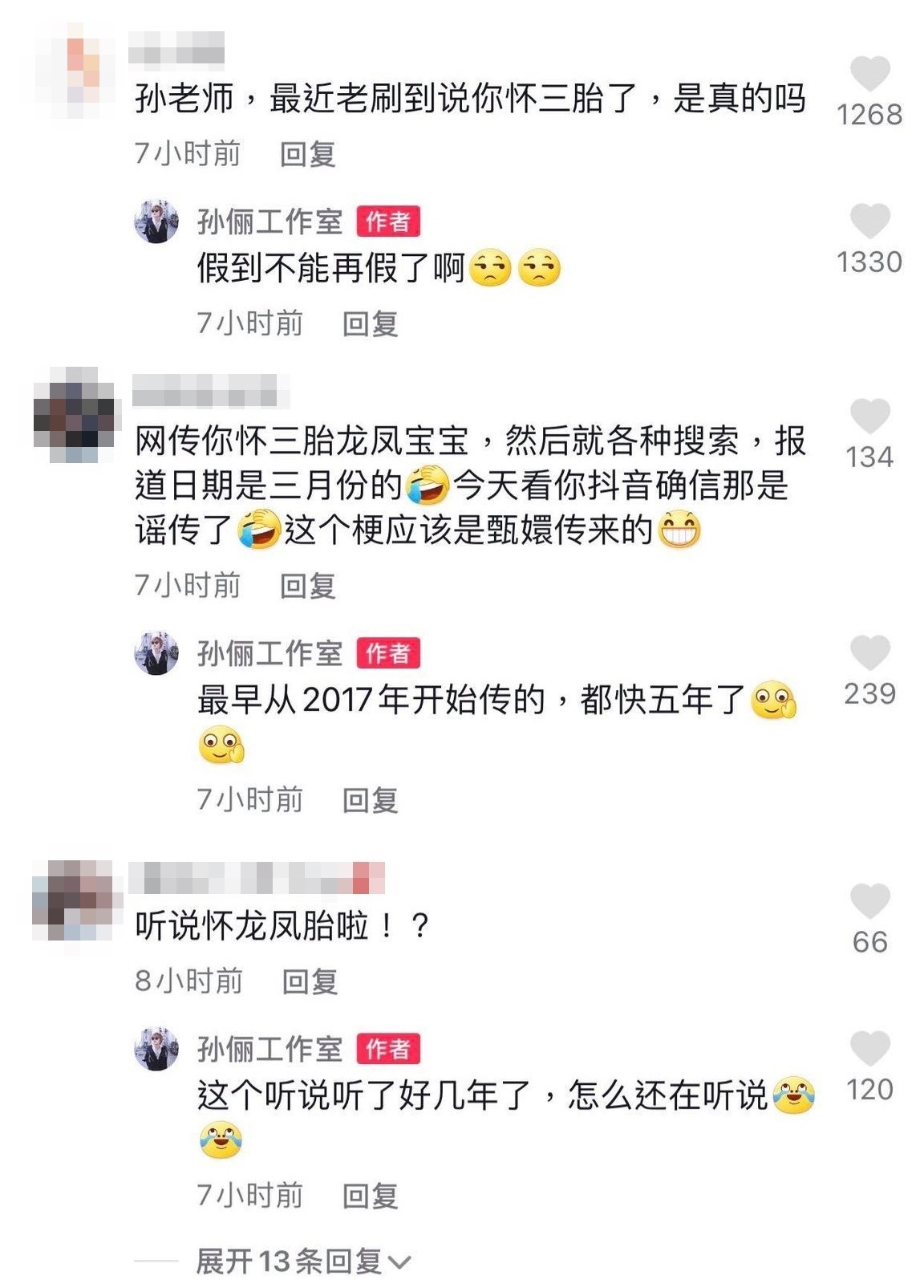
Task: Reply to 听说怀龙凤胎啦 comment
Action: click(310, 981)
